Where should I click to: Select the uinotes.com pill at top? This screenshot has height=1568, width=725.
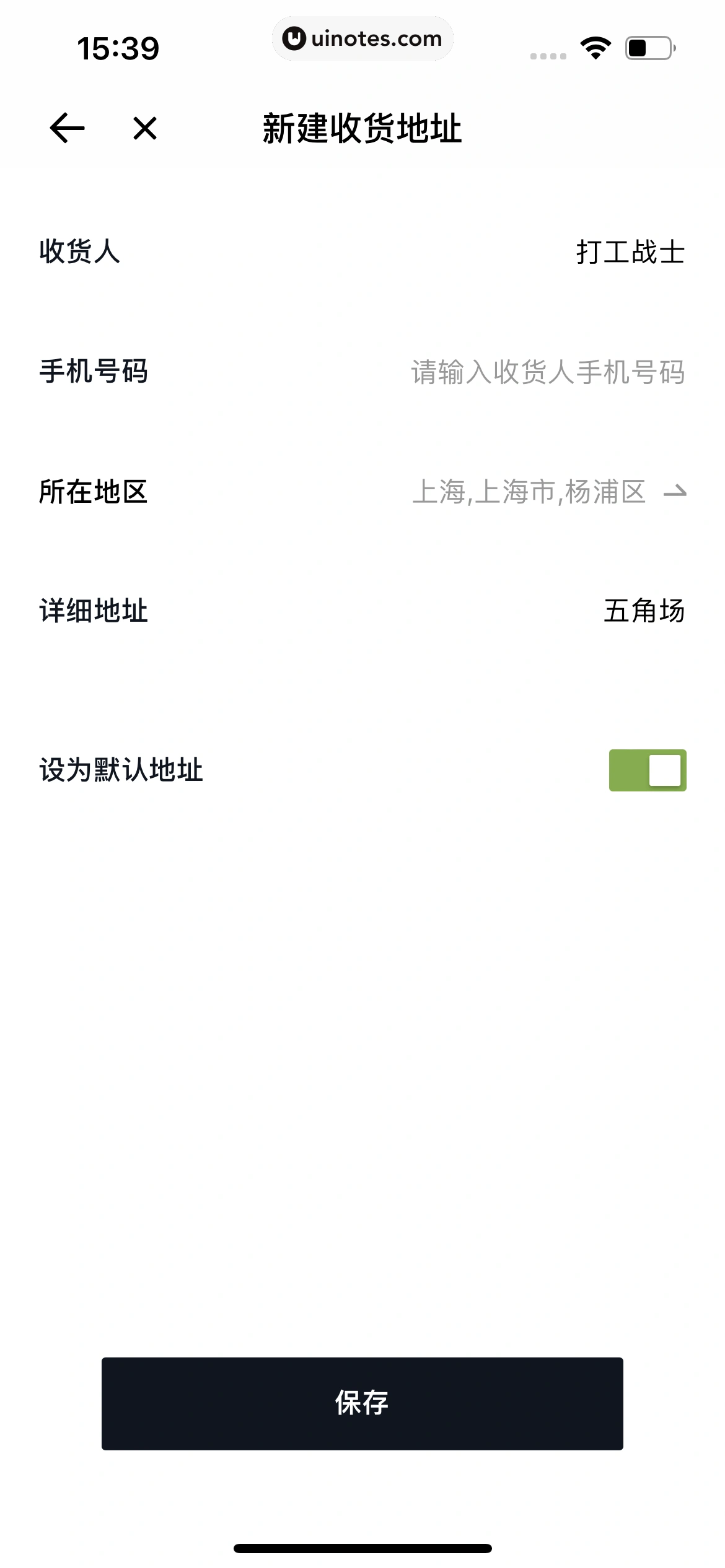pos(362,38)
